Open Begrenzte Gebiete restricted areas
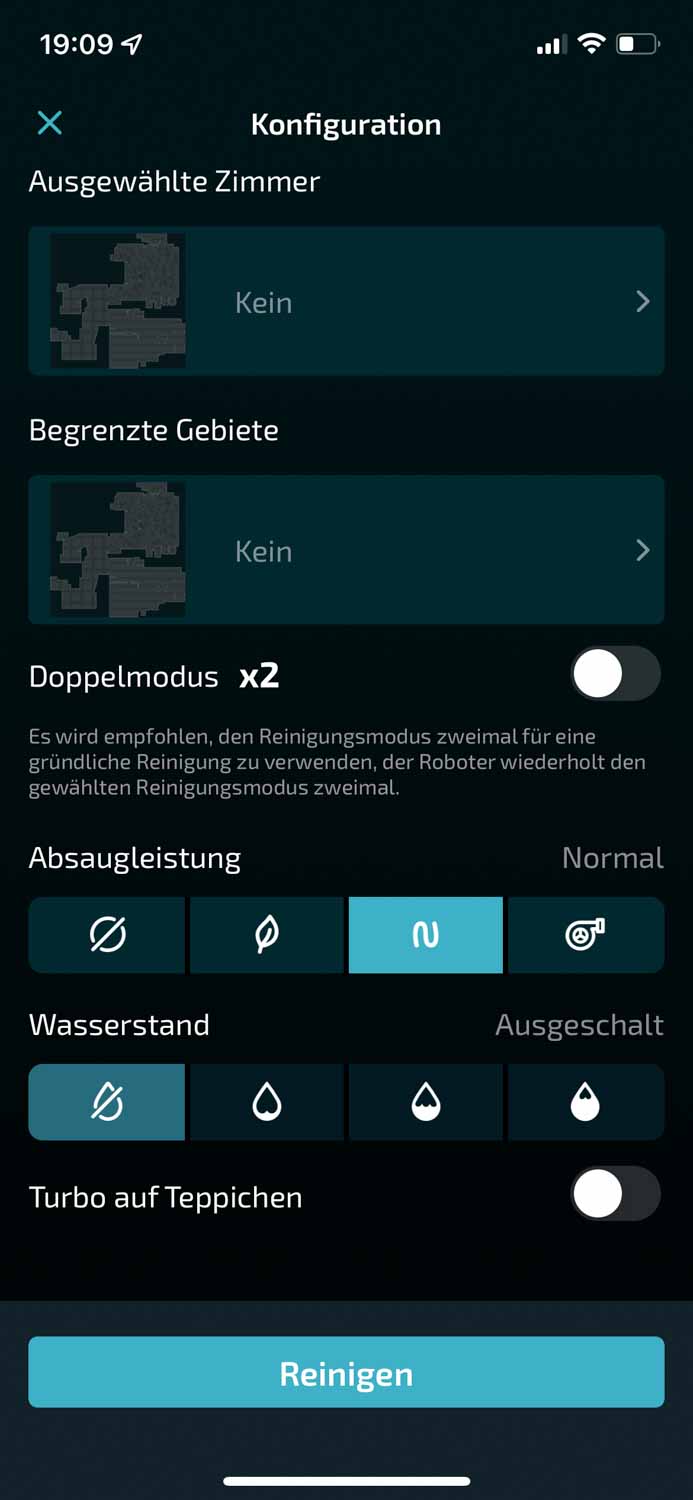Screen dimensions: 693x1500 coord(346,550)
